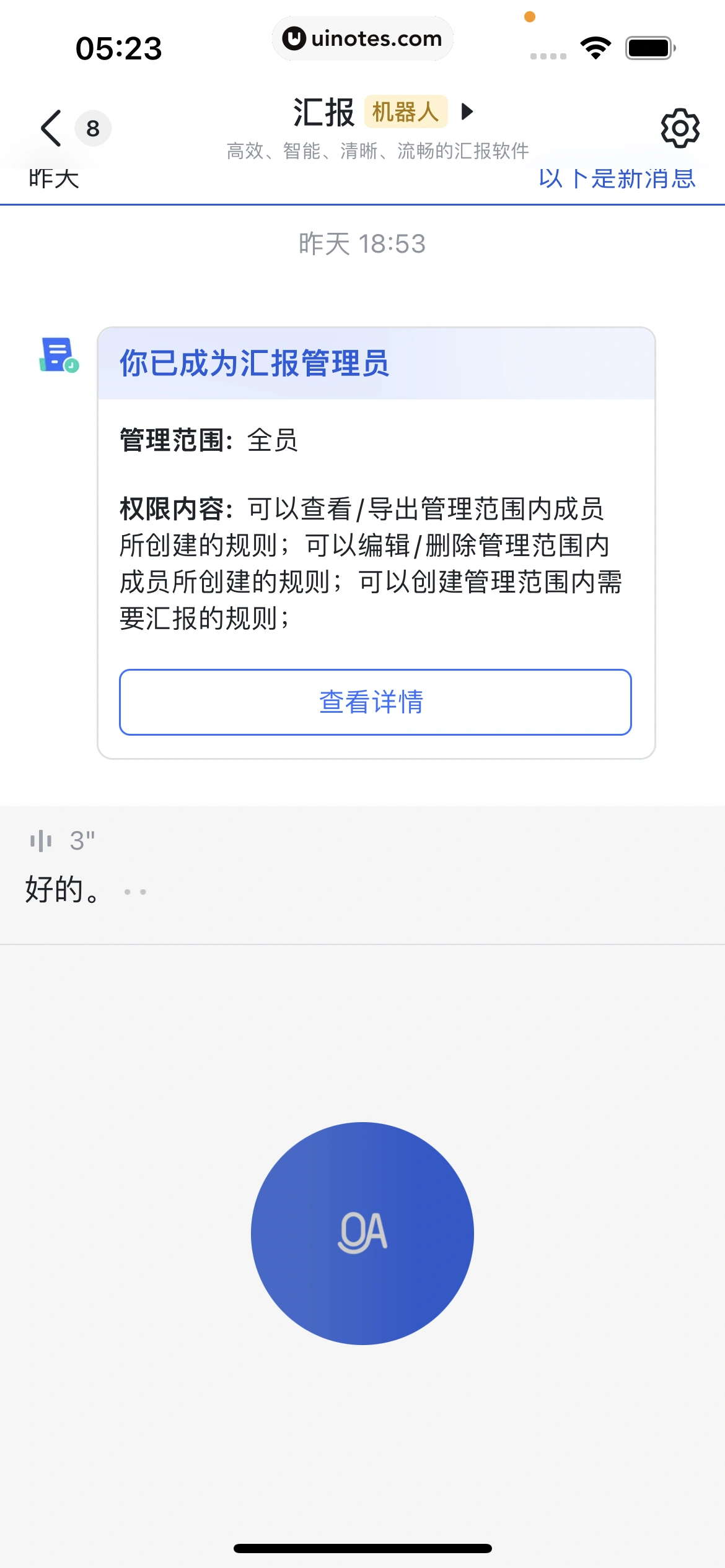Tap the Wi-Fi icon in status bar
Image resolution: width=725 pixels, height=1568 pixels.
point(594,46)
